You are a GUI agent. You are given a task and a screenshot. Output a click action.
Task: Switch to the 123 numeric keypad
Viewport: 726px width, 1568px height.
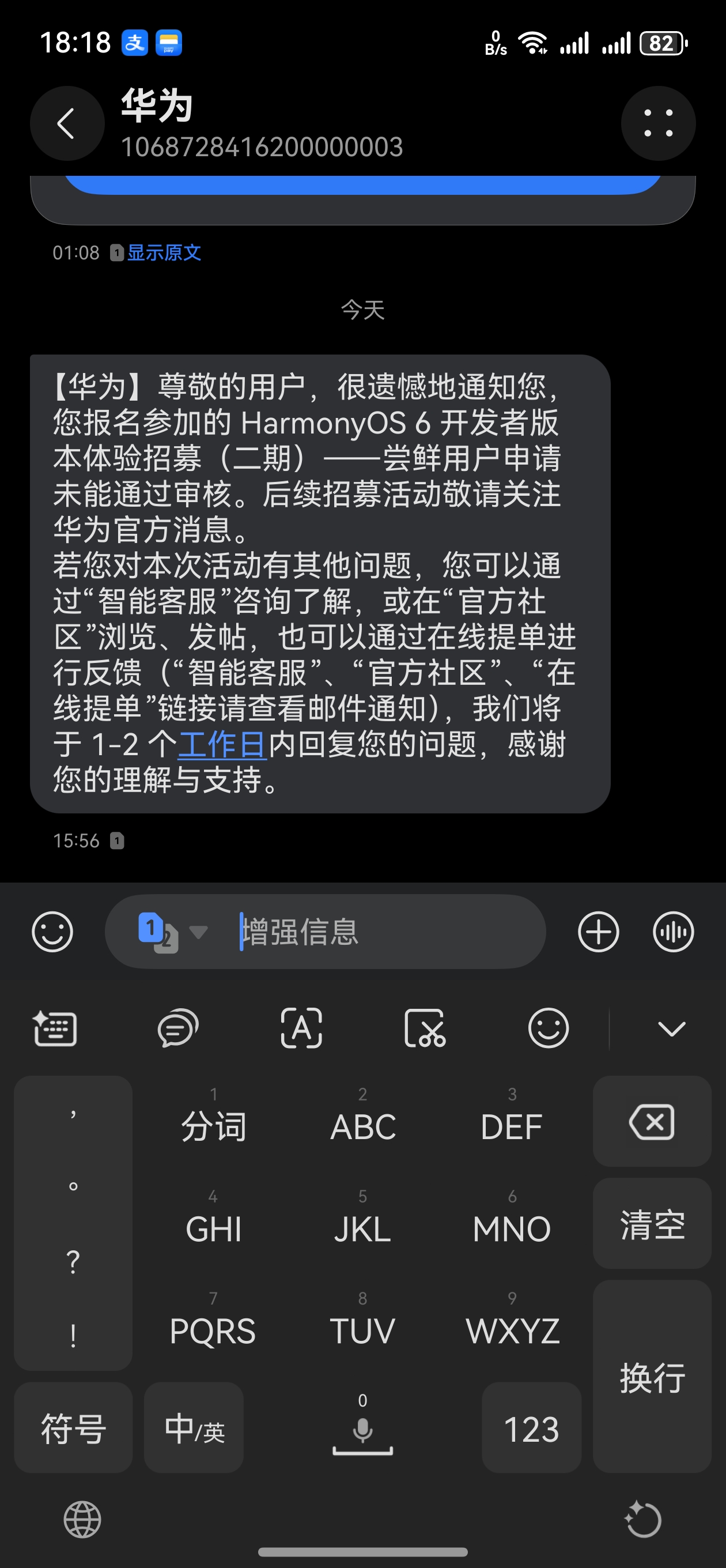(531, 1428)
